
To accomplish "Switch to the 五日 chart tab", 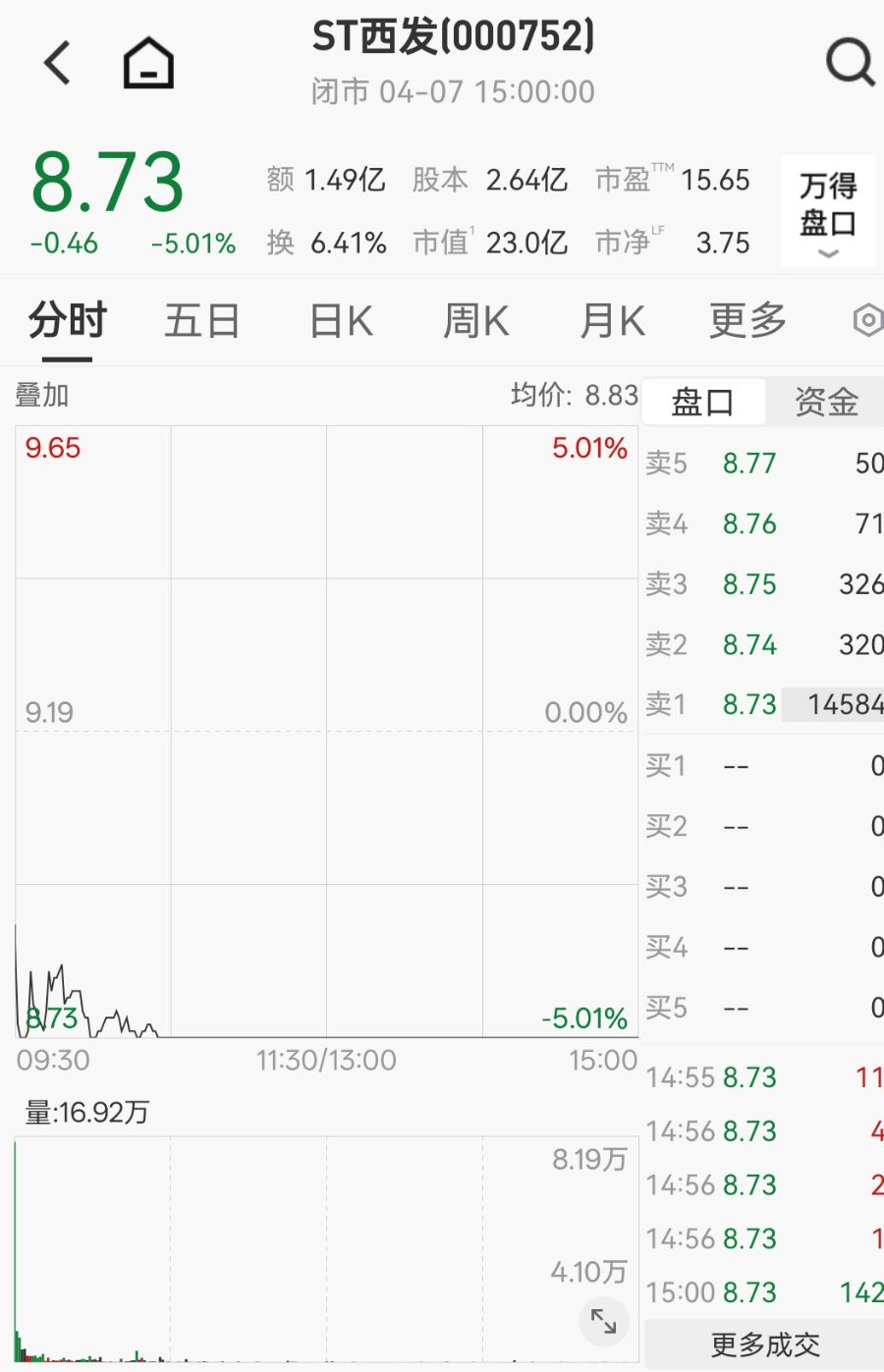I will (x=201, y=321).
